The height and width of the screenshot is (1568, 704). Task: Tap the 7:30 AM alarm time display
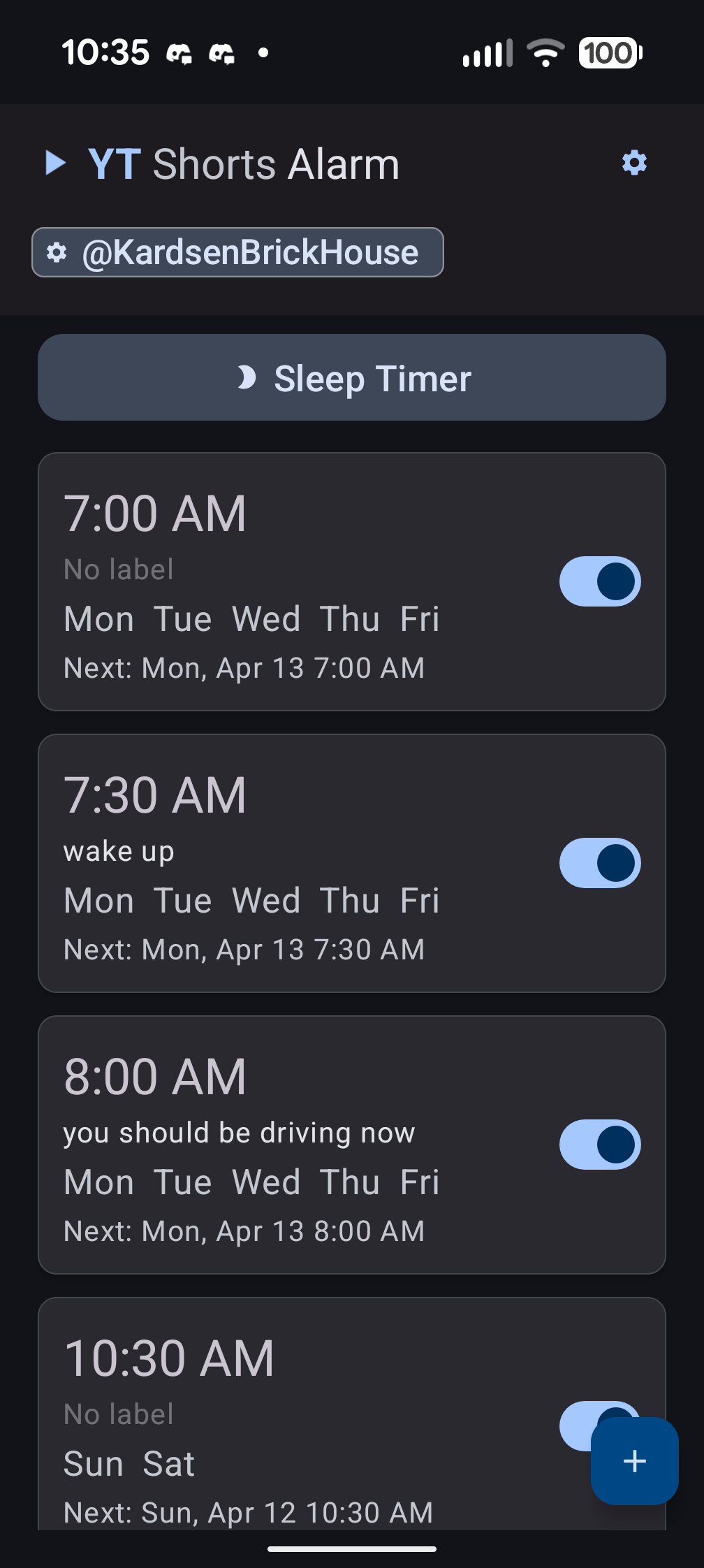tap(155, 793)
